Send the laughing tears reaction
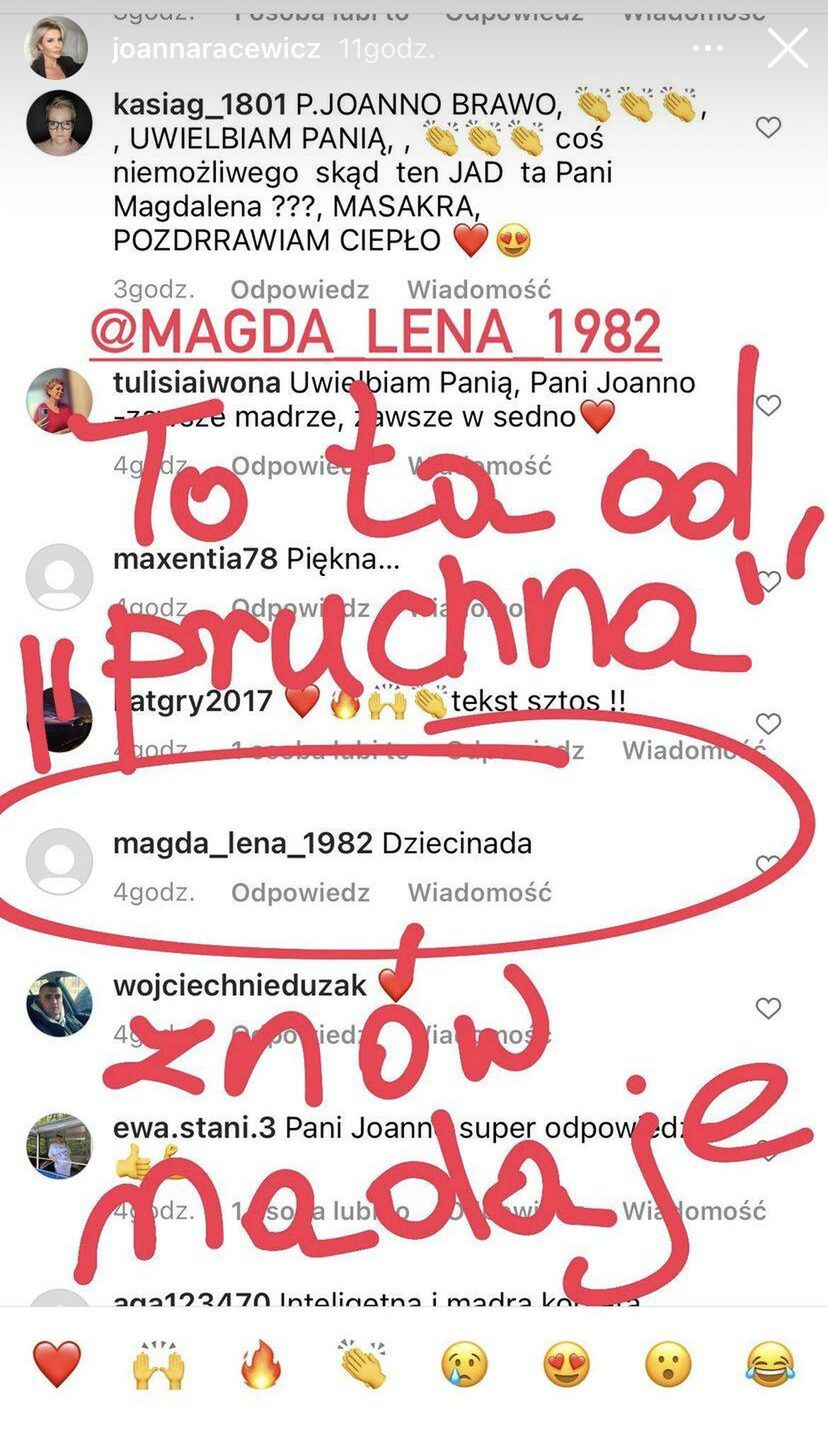Viewport: 828px width, 1429px height. pos(771,1365)
